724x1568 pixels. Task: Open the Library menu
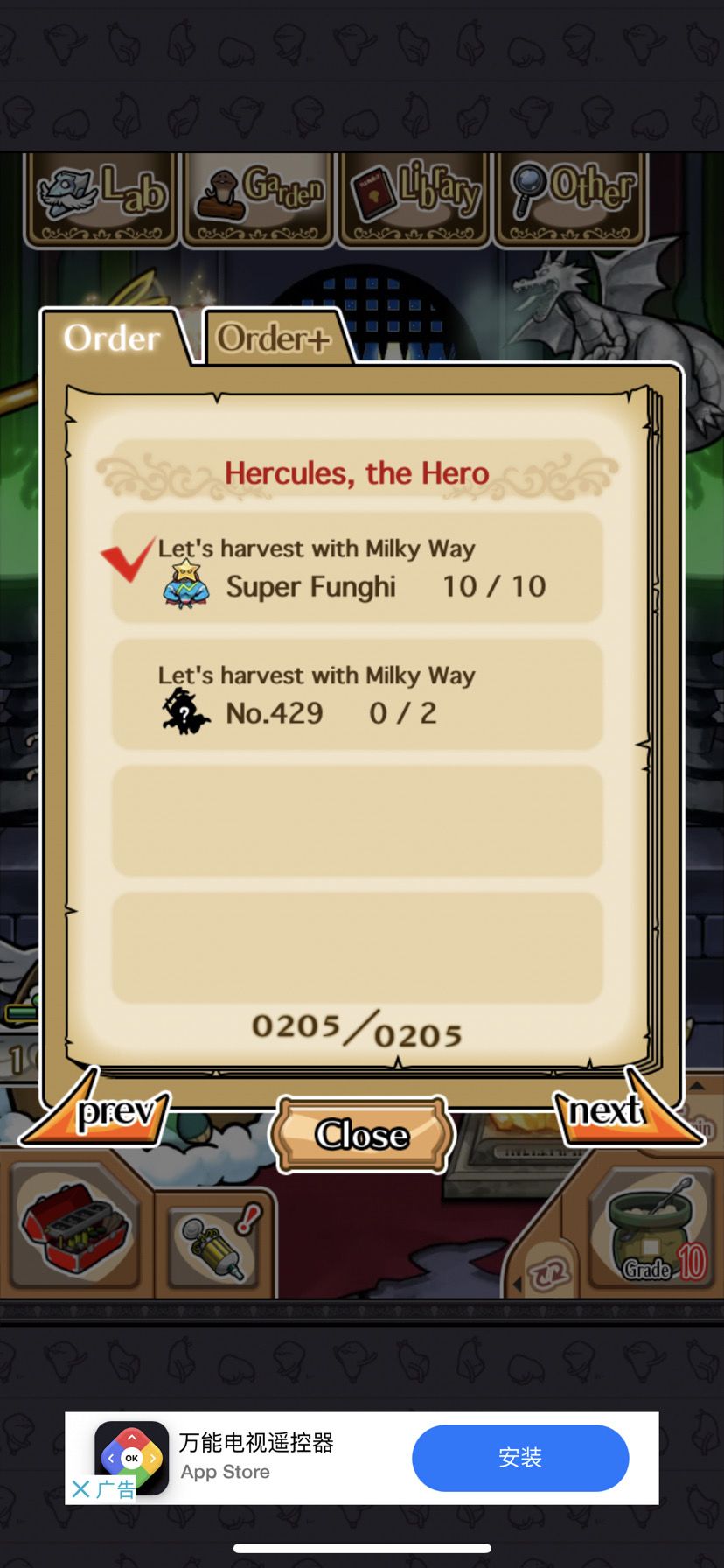click(x=414, y=198)
